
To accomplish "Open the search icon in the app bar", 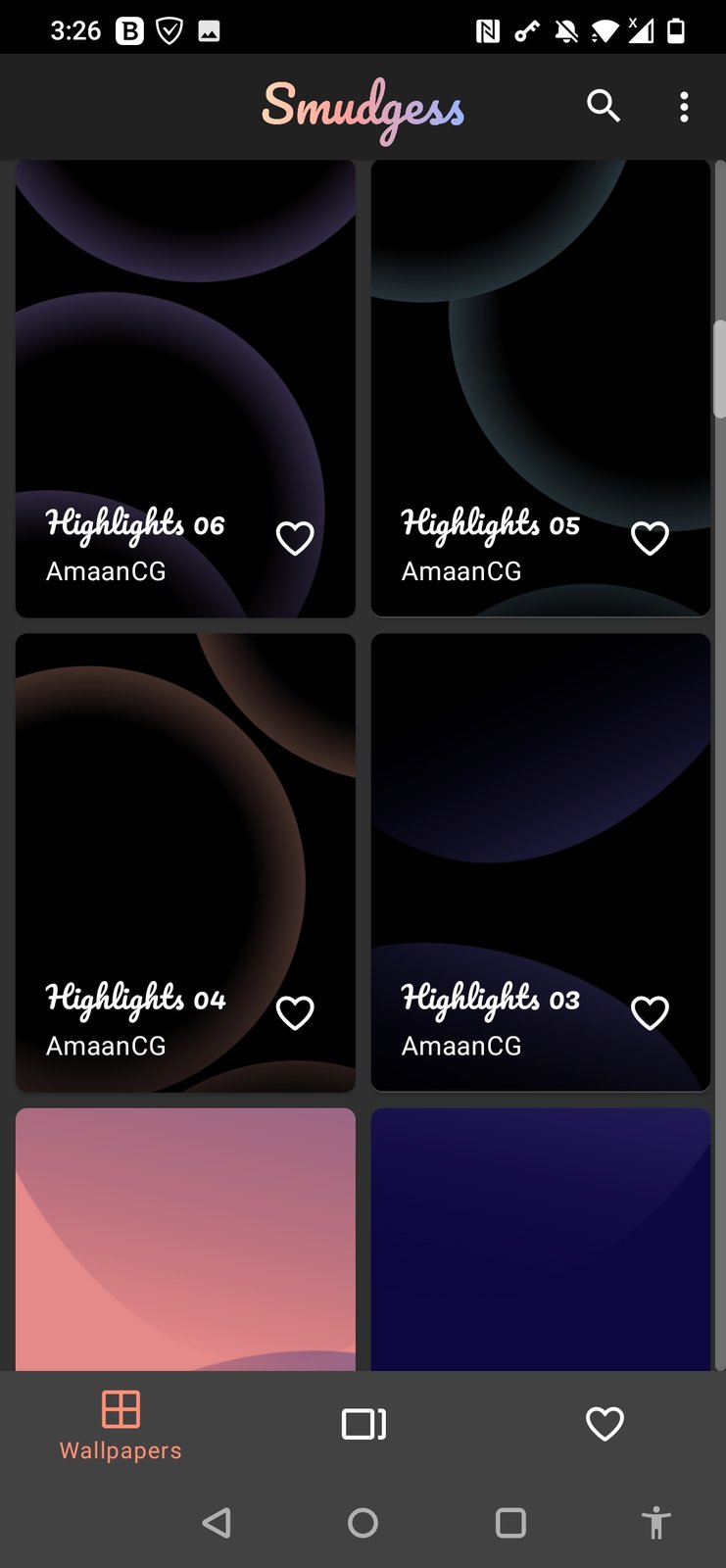I will 604,106.
